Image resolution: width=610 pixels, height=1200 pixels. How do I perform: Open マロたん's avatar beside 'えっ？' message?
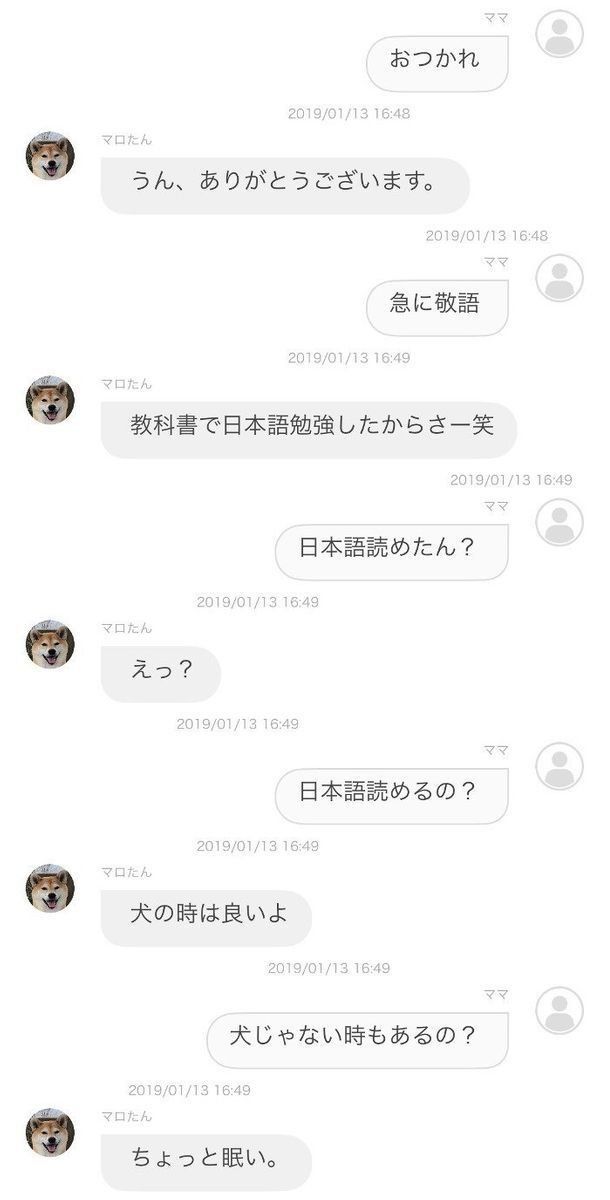point(50,644)
